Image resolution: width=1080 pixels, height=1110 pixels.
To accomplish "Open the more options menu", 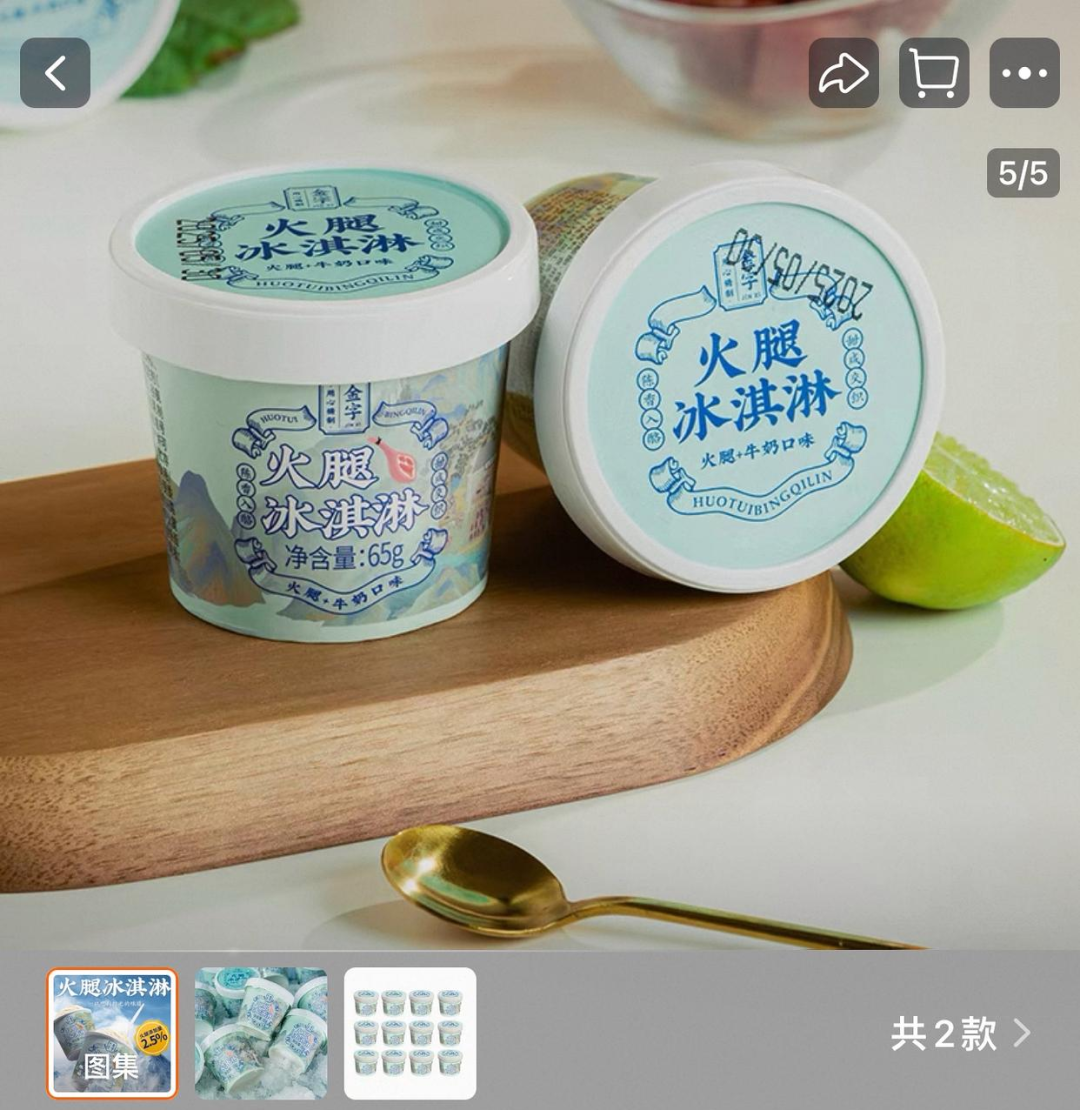I will (x=1024, y=73).
